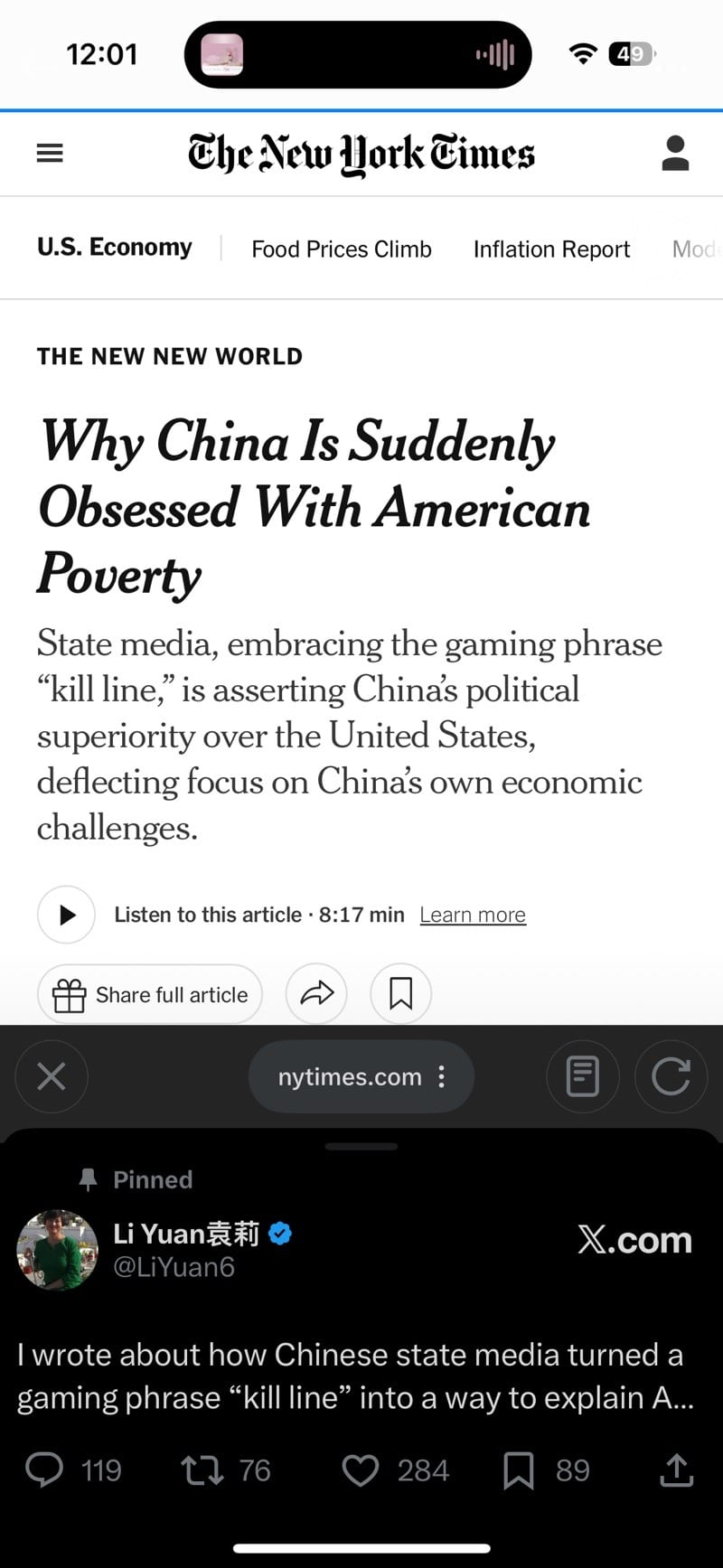Reload the web page
723x1568 pixels.
pyautogui.click(x=671, y=1076)
